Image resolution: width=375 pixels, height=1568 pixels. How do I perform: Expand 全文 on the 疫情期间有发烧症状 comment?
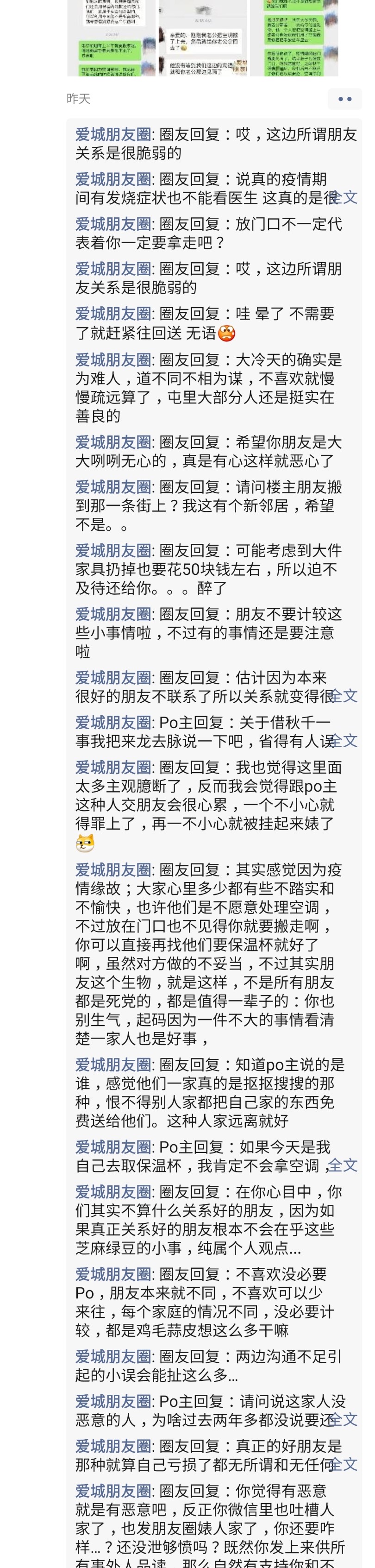click(x=344, y=198)
